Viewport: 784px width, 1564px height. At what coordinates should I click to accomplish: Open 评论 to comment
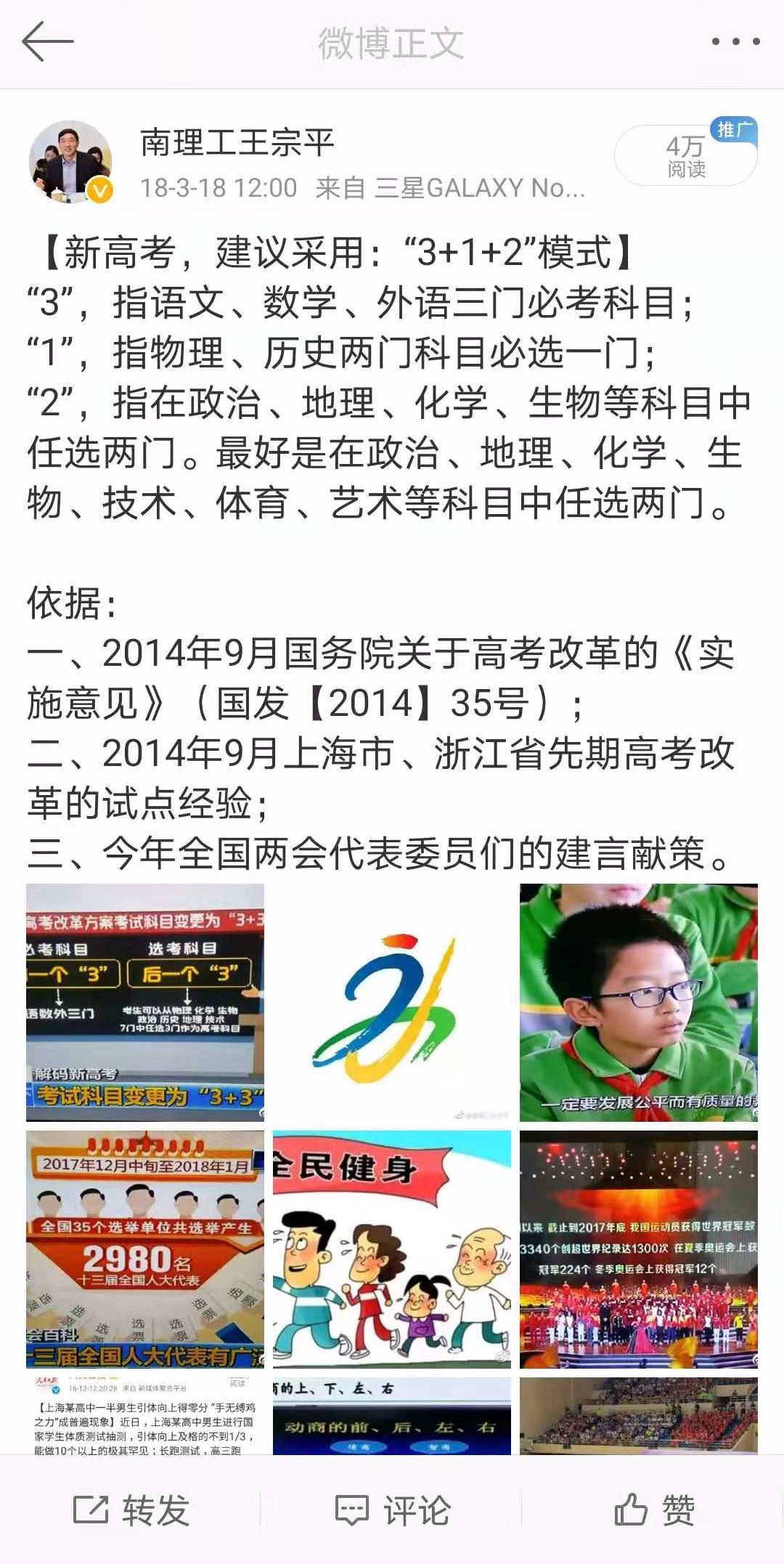[x=393, y=1510]
